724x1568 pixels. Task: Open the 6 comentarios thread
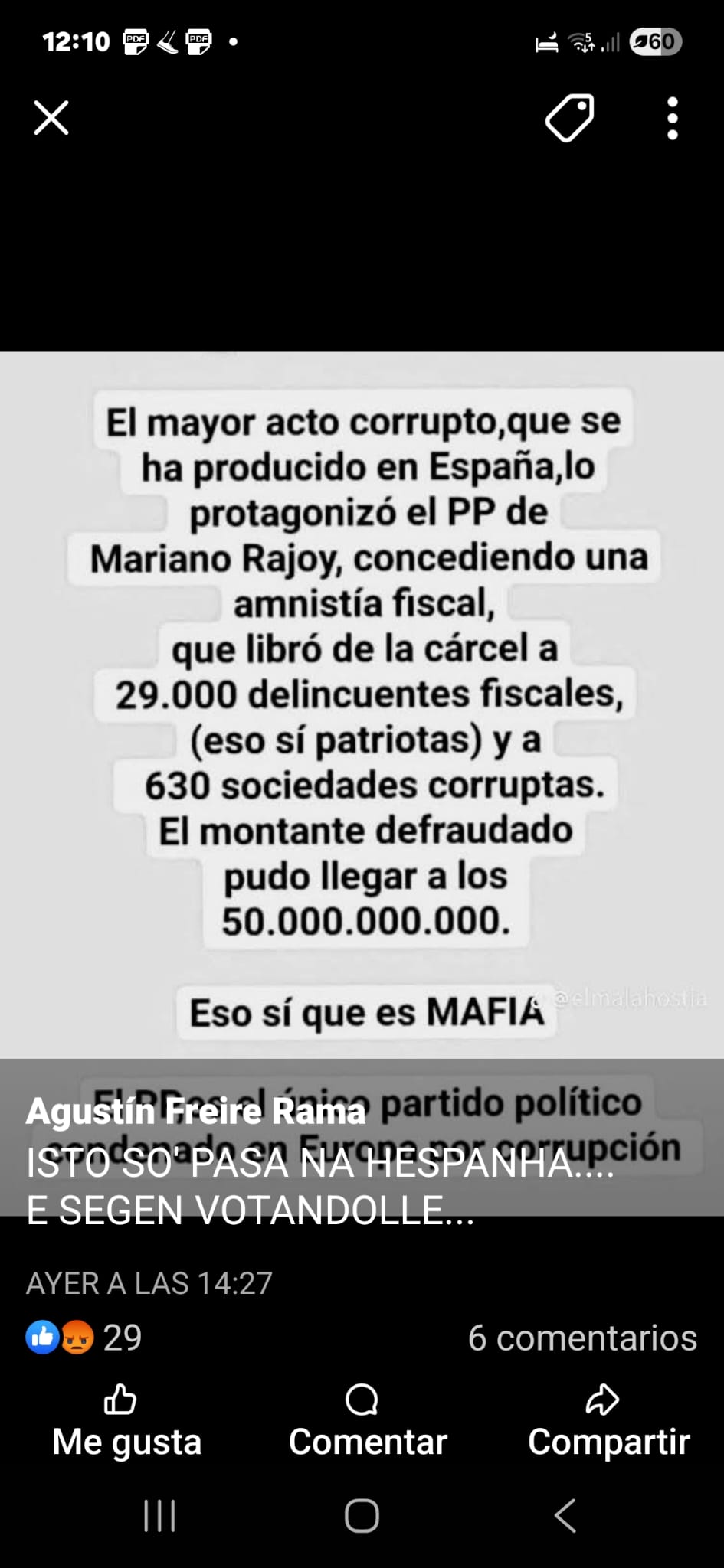click(582, 1338)
